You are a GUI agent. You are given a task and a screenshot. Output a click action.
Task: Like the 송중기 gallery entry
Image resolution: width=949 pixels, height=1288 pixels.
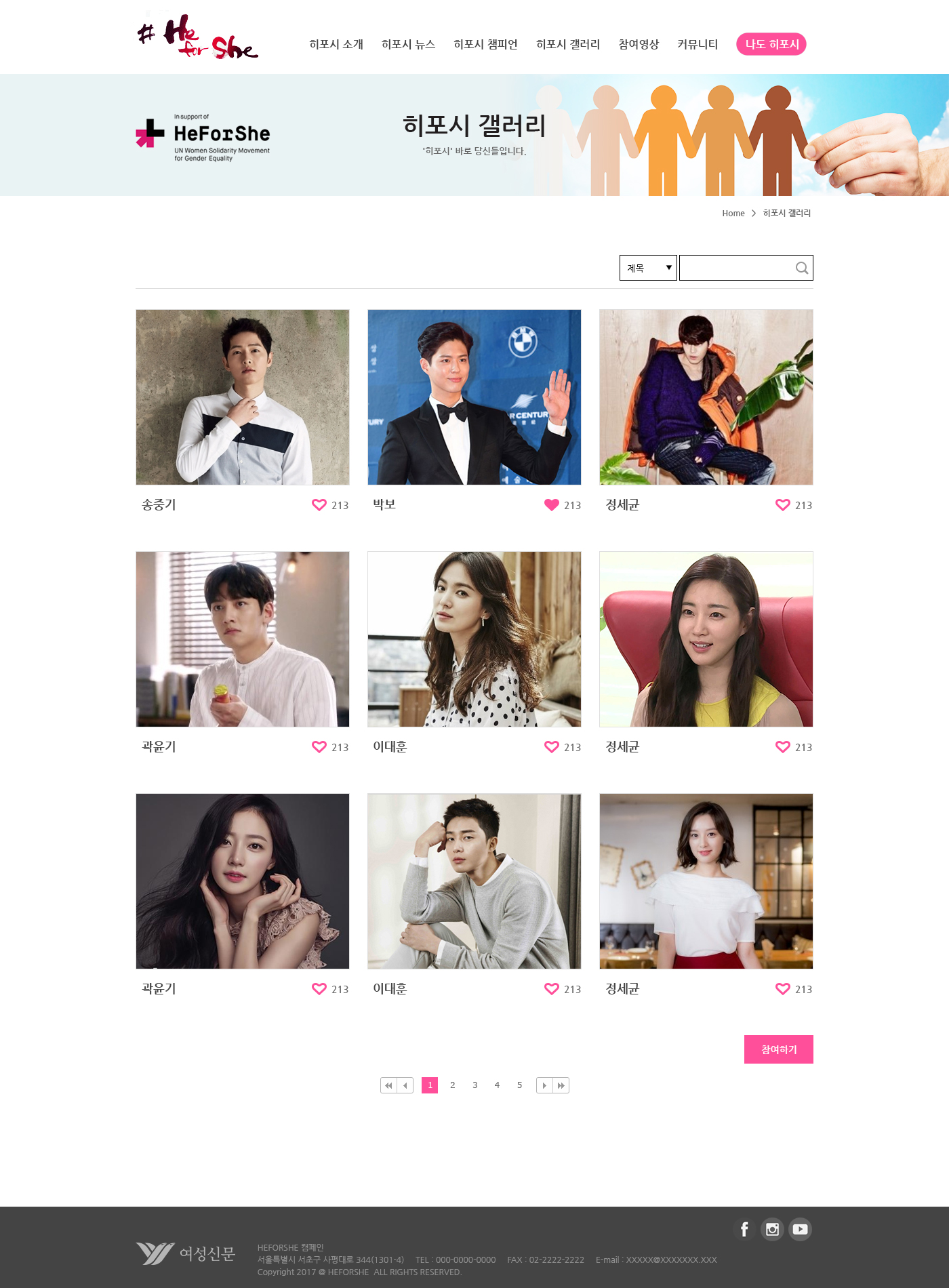[x=319, y=505]
